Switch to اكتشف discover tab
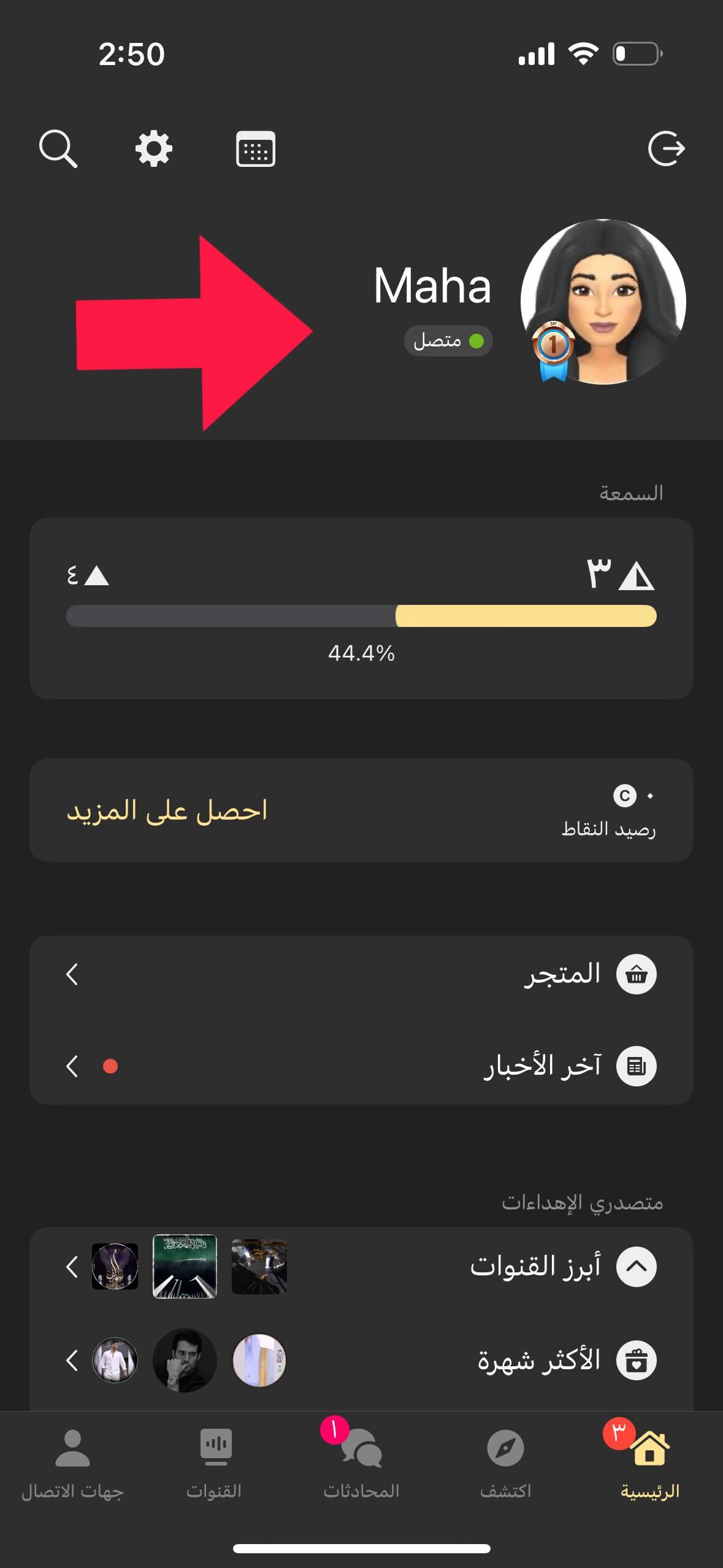The image size is (723, 1568). 505,1465
